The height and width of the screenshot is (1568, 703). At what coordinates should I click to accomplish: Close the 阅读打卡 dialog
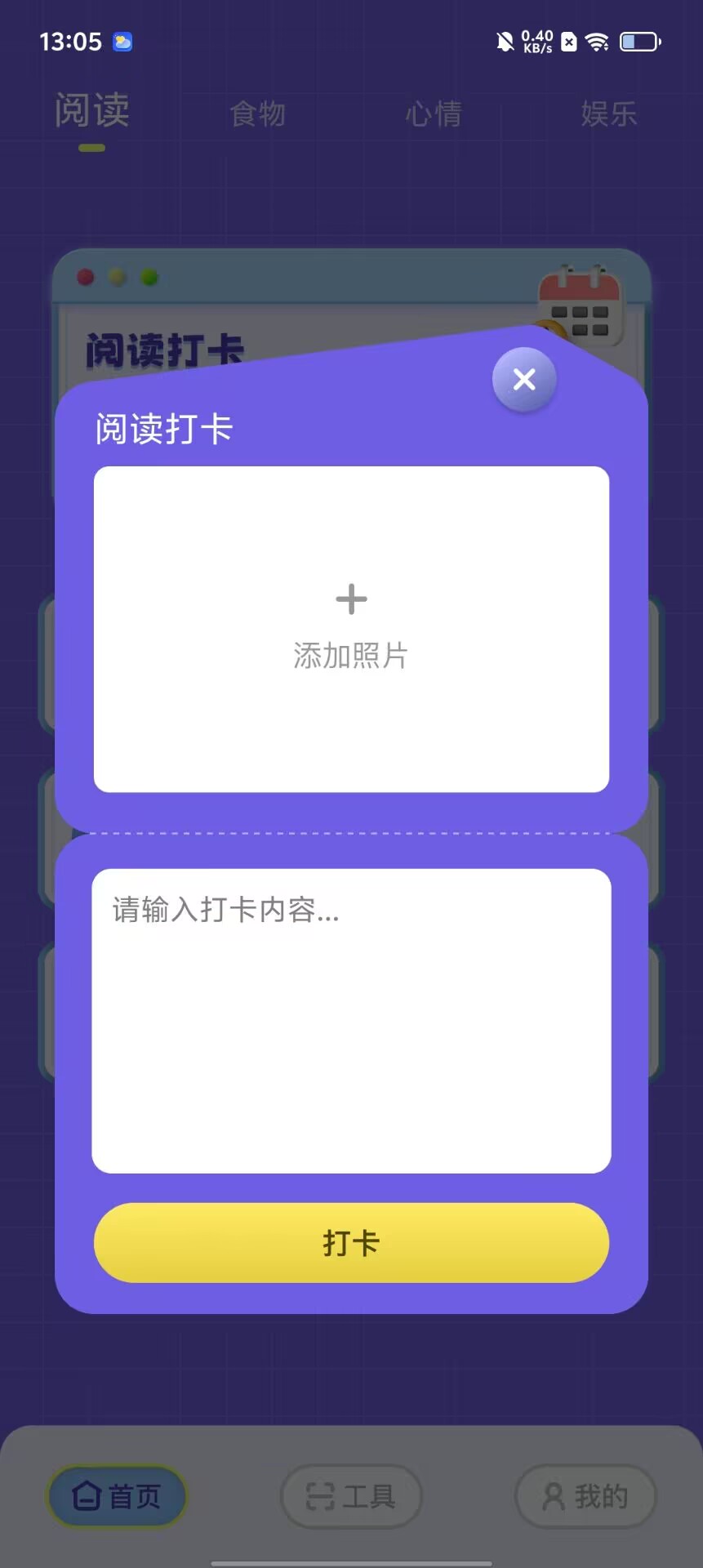[x=523, y=379]
